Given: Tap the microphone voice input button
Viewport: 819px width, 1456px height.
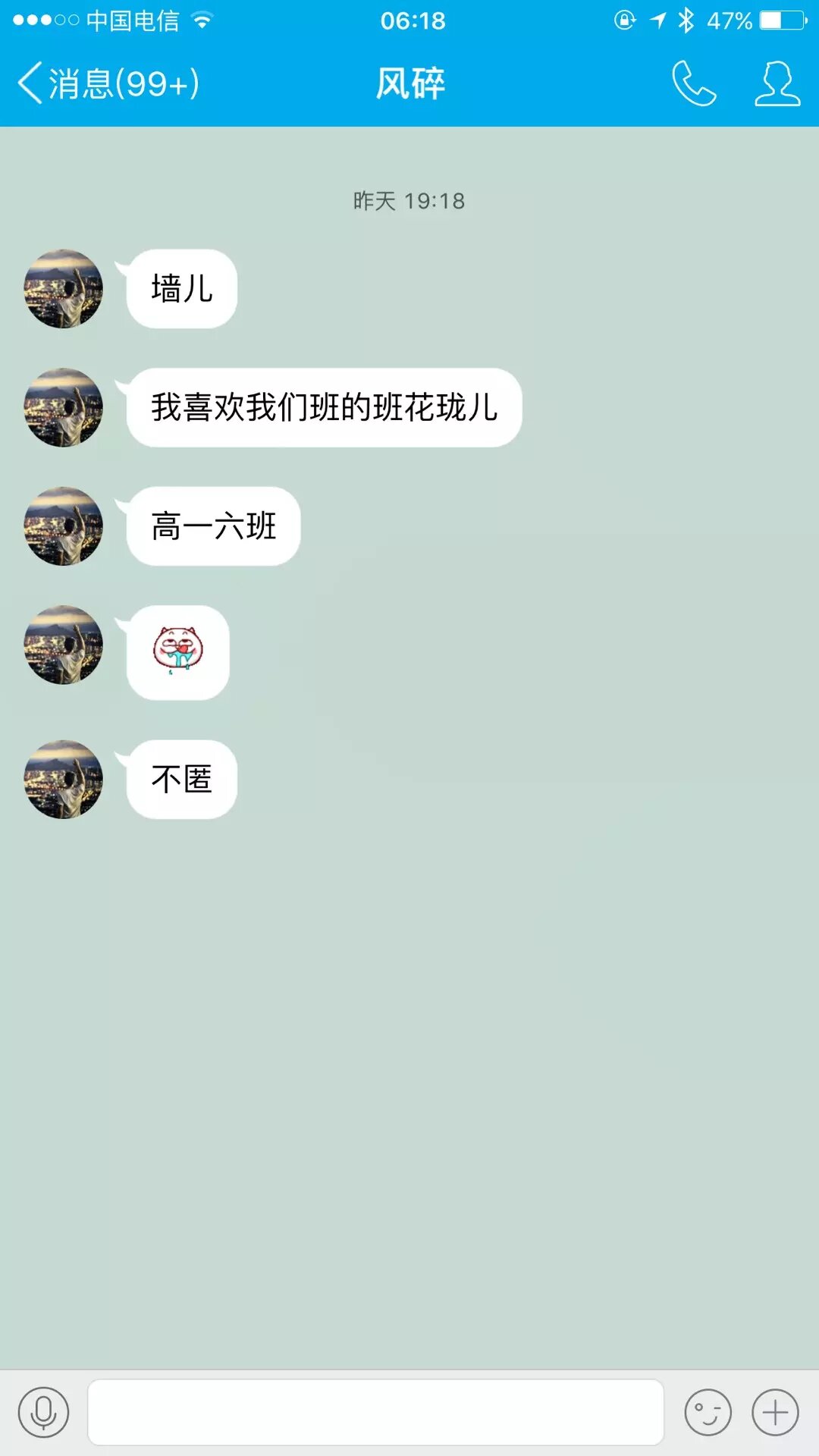Looking at the screenshot, I should (x=43, y=1413).
